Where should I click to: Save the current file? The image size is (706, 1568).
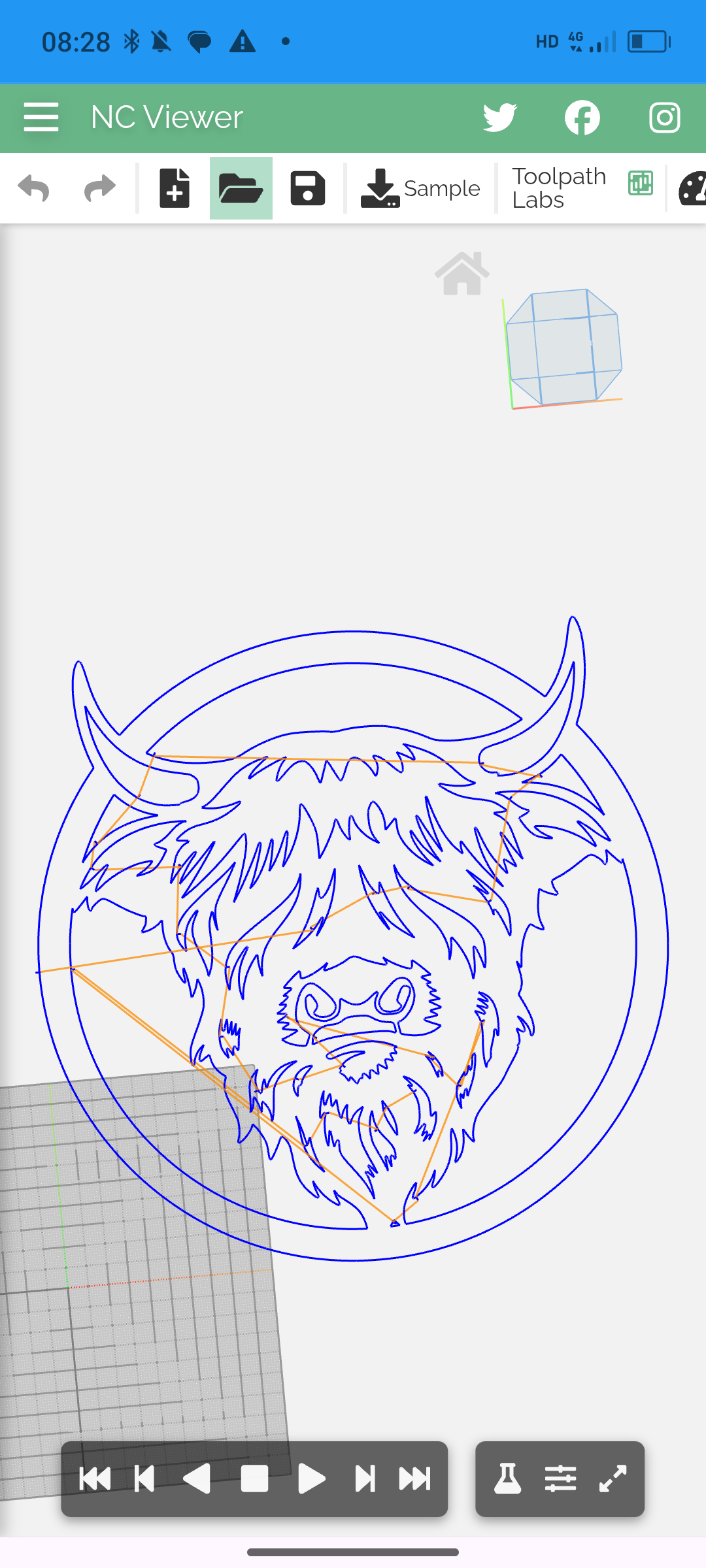point(308,189)
